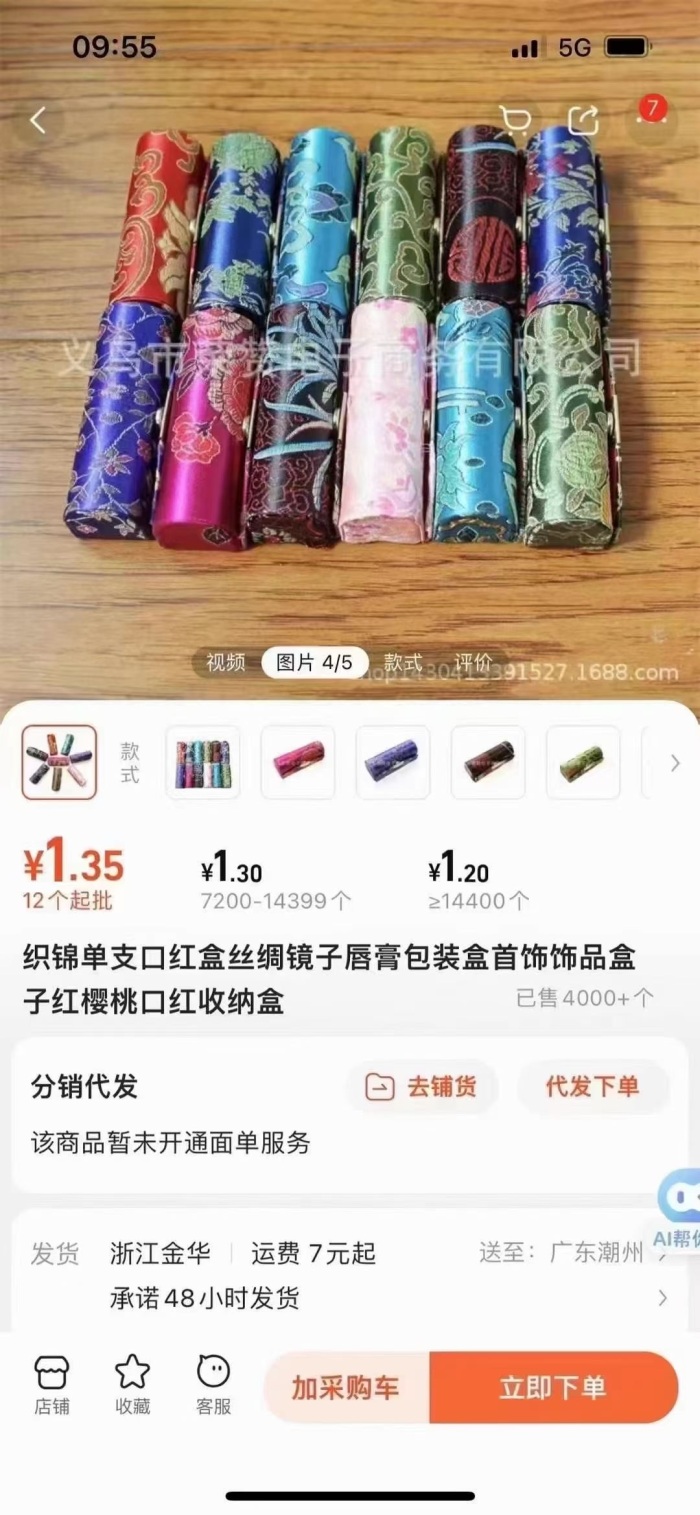Image resolution: width=700 pixels, height=1515 pixels.
Task: Share this product listing
Action: click(583, 121)
